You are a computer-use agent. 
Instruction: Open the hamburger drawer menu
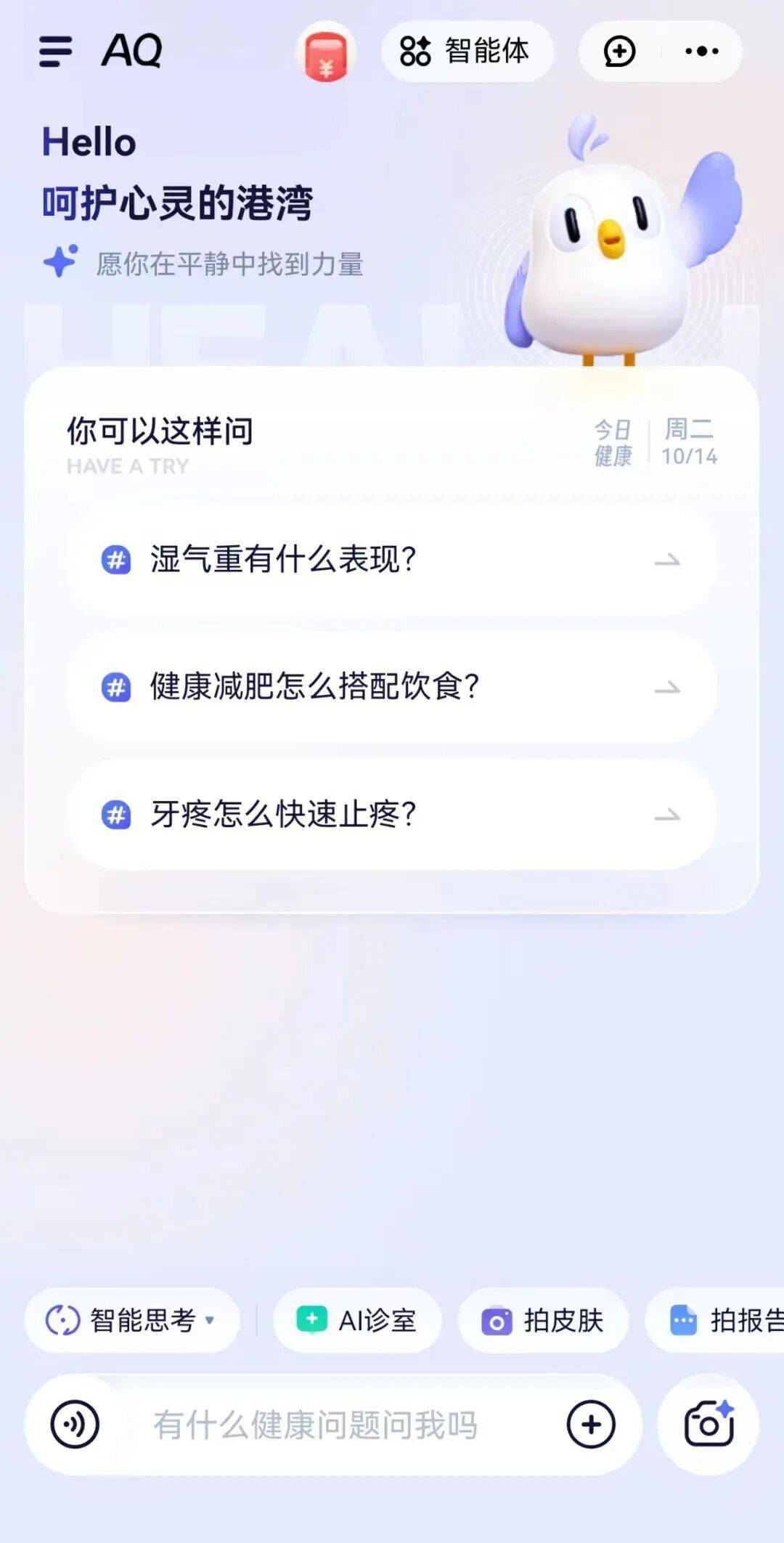(x=55, y=52)
